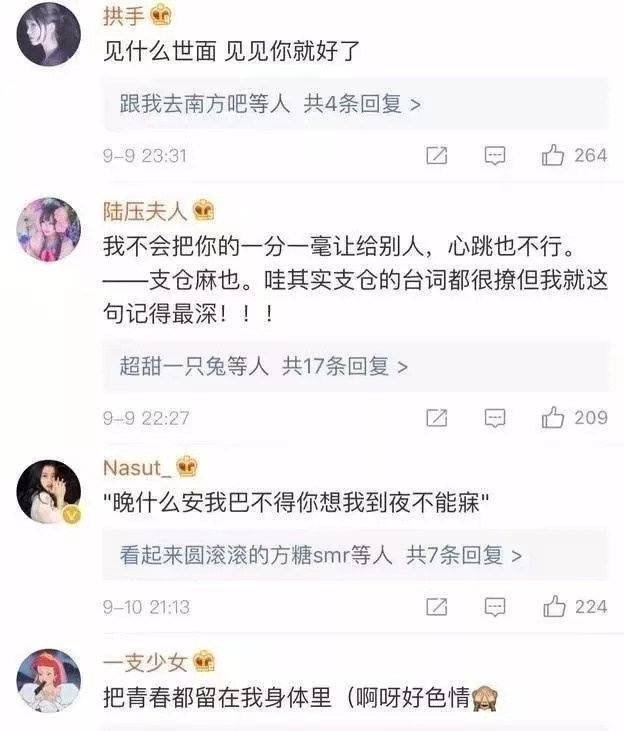Repost 陆压夫人's comment

pyautogui.click(x=436, y=418)
